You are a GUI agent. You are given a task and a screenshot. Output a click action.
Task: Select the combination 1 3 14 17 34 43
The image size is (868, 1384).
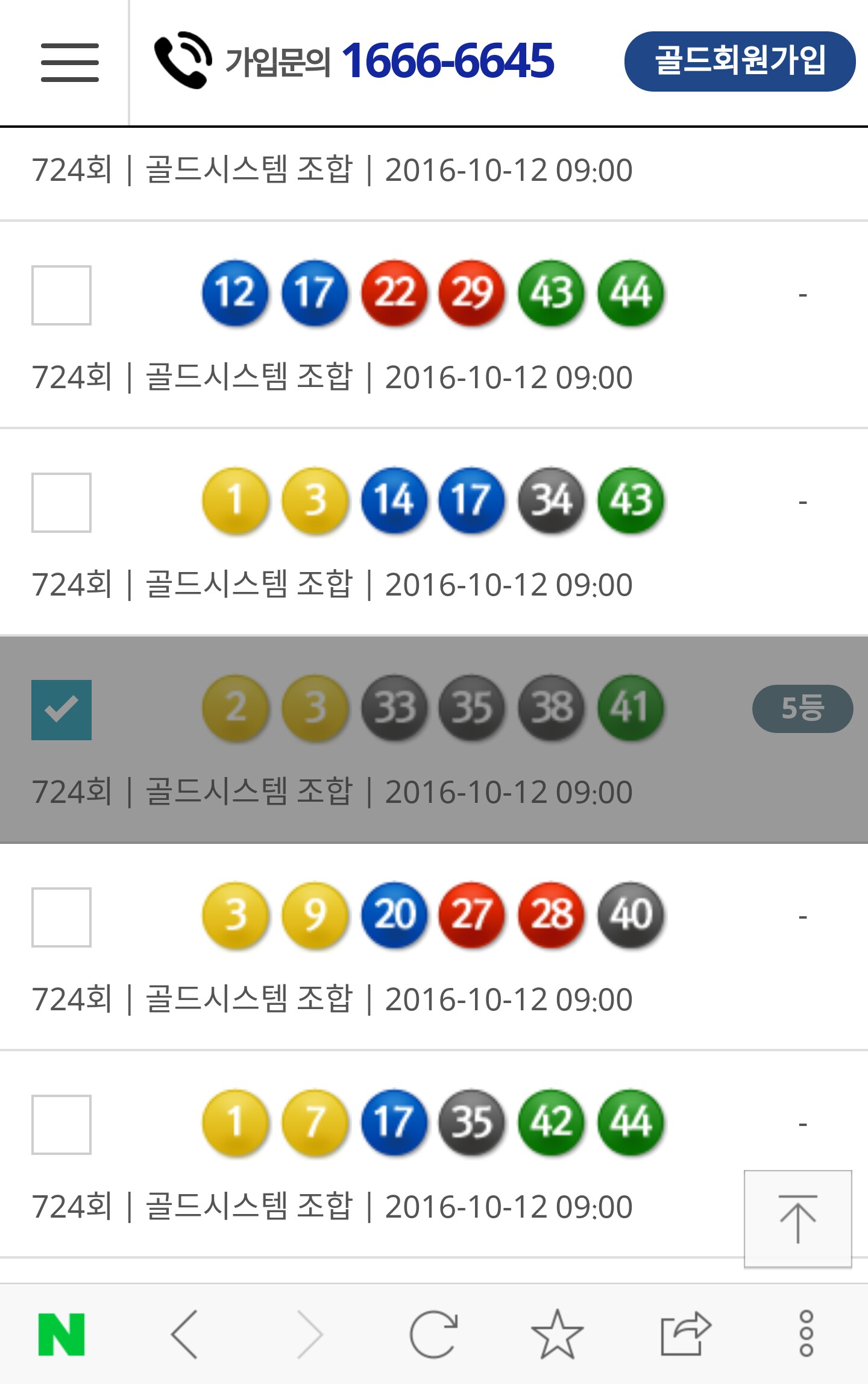61,503
